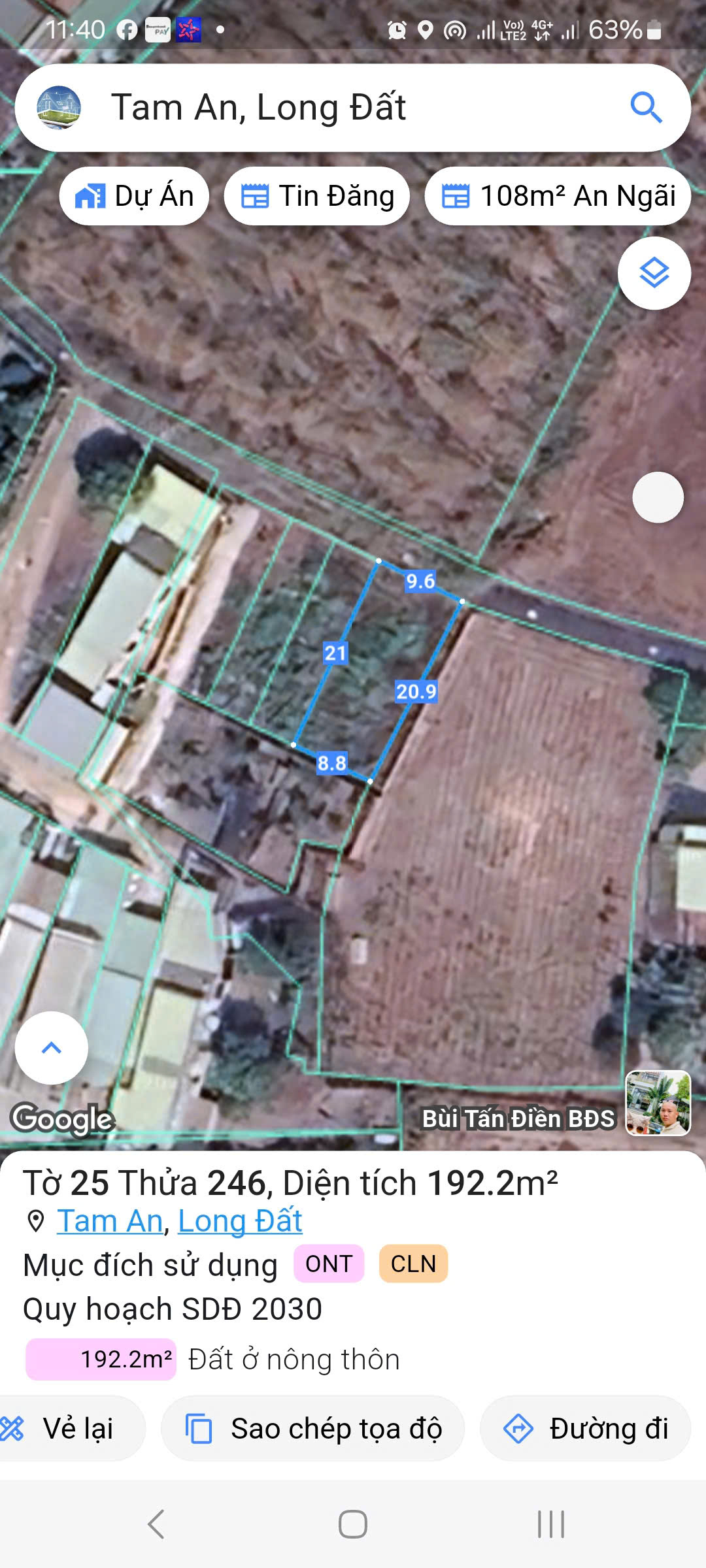
Task: Expand the panel with the up chevron
Action: [51, 1048]
